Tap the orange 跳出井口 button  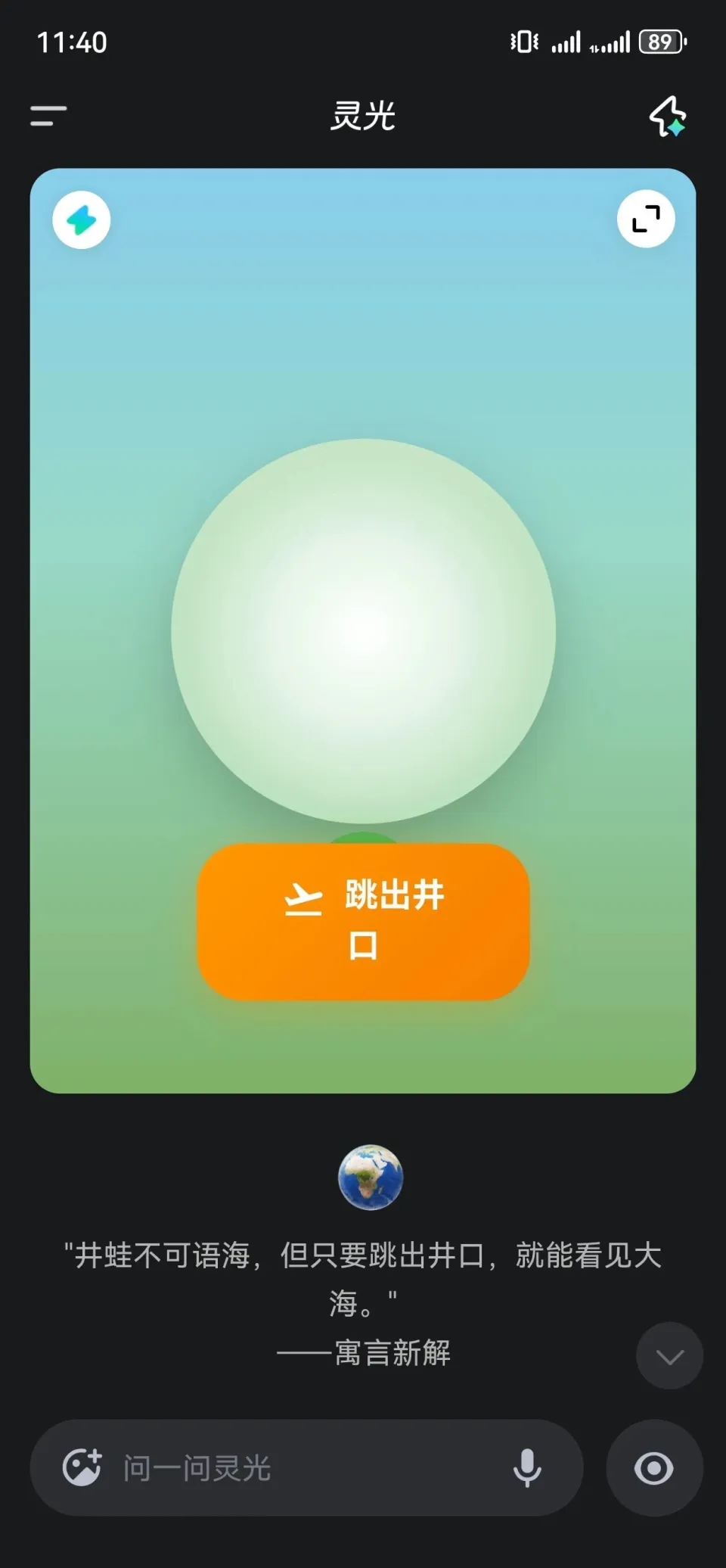pos(363,921)
